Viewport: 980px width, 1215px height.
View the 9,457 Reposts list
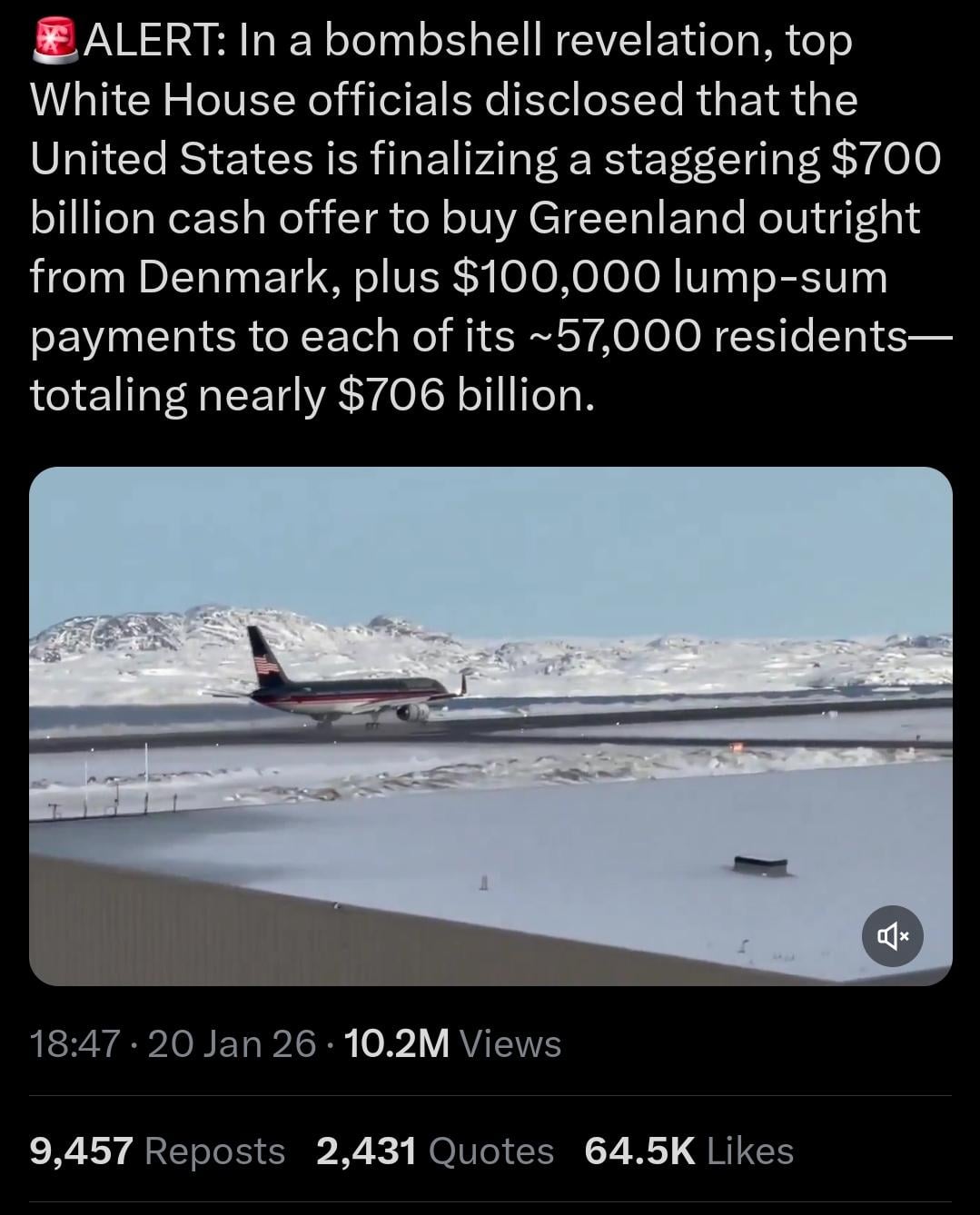pyautogui.click(x=157, y=1151)
